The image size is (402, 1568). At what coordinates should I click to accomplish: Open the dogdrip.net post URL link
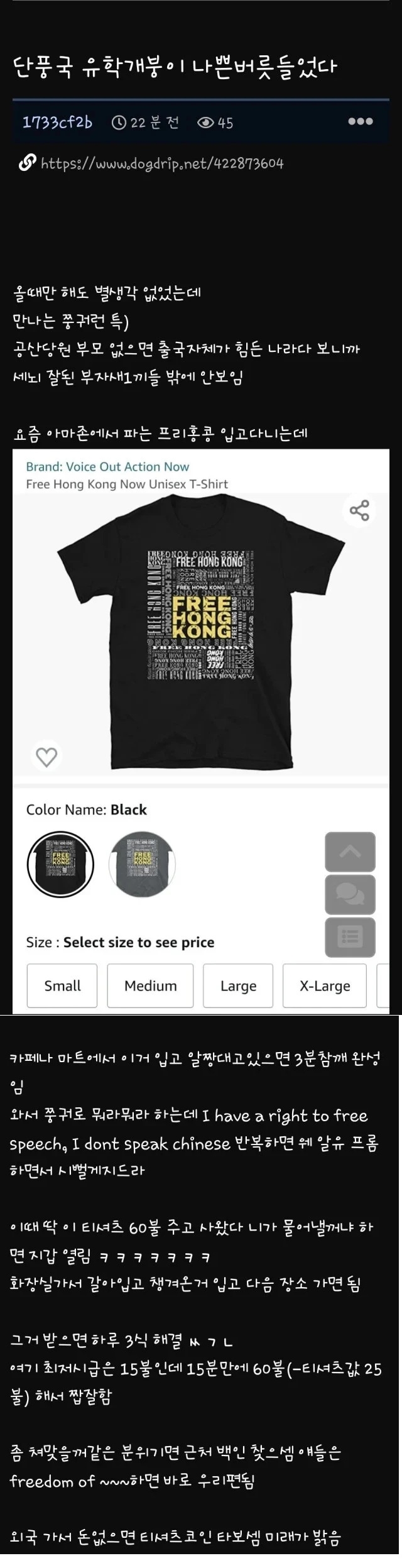[x=161, y=163]
